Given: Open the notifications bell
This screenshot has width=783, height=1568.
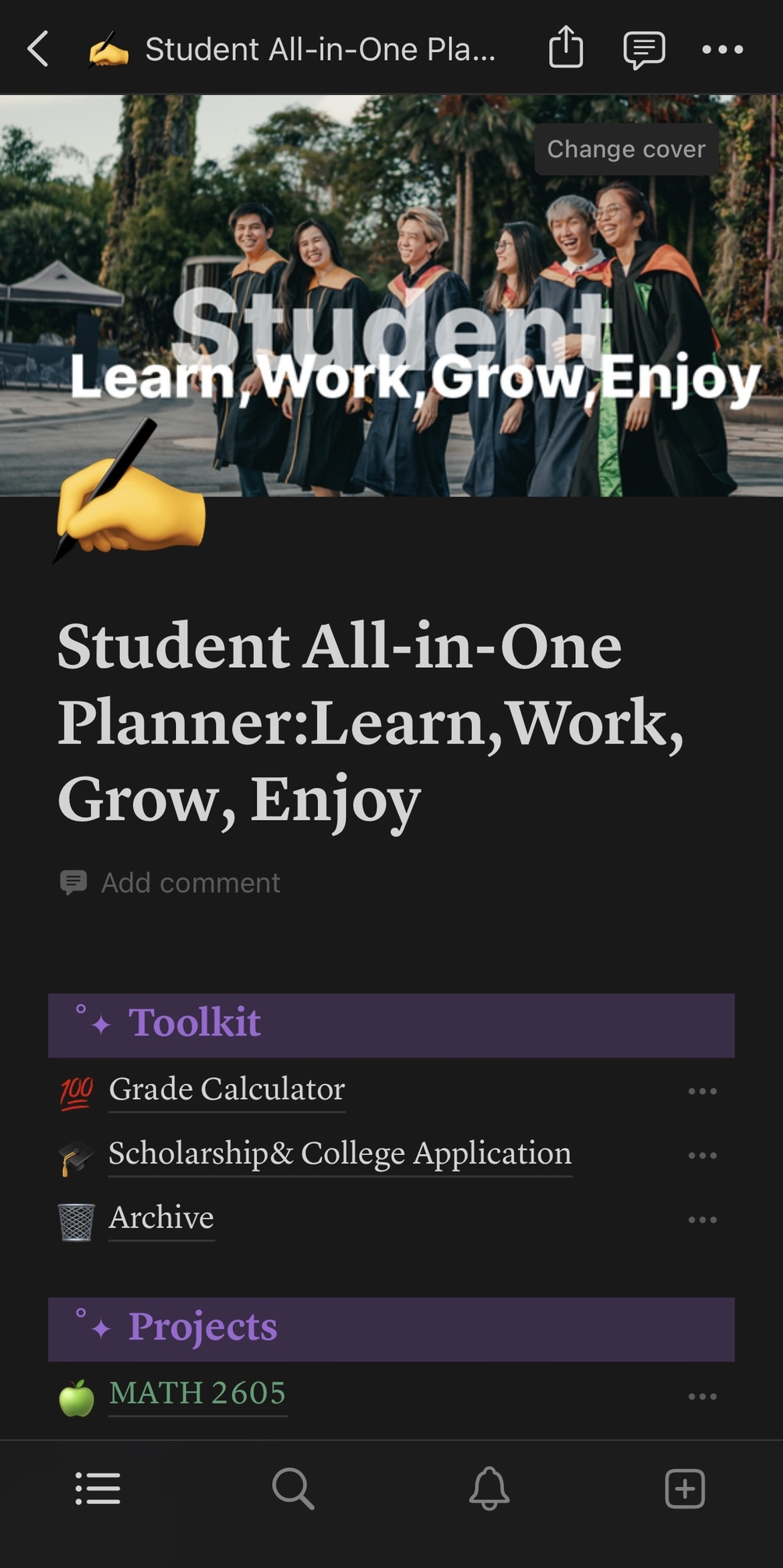Looking at the screenshot, I should pyautogui.click(x=489, y=1489).
